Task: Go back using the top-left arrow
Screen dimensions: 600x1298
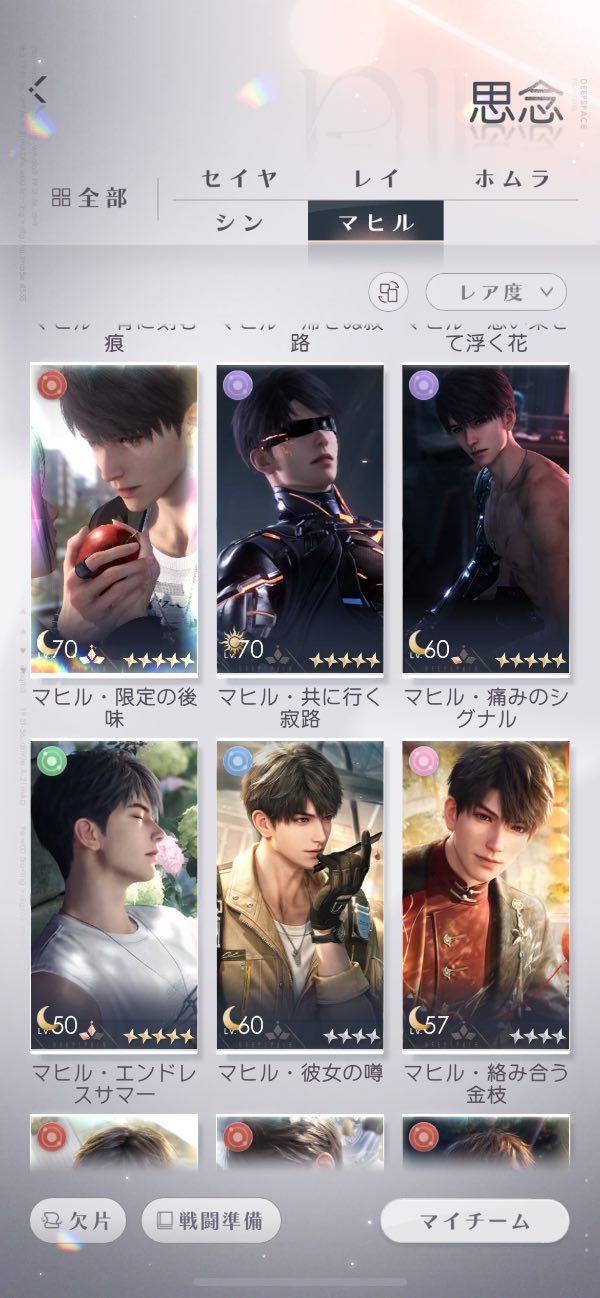Action: coord(39,90)
